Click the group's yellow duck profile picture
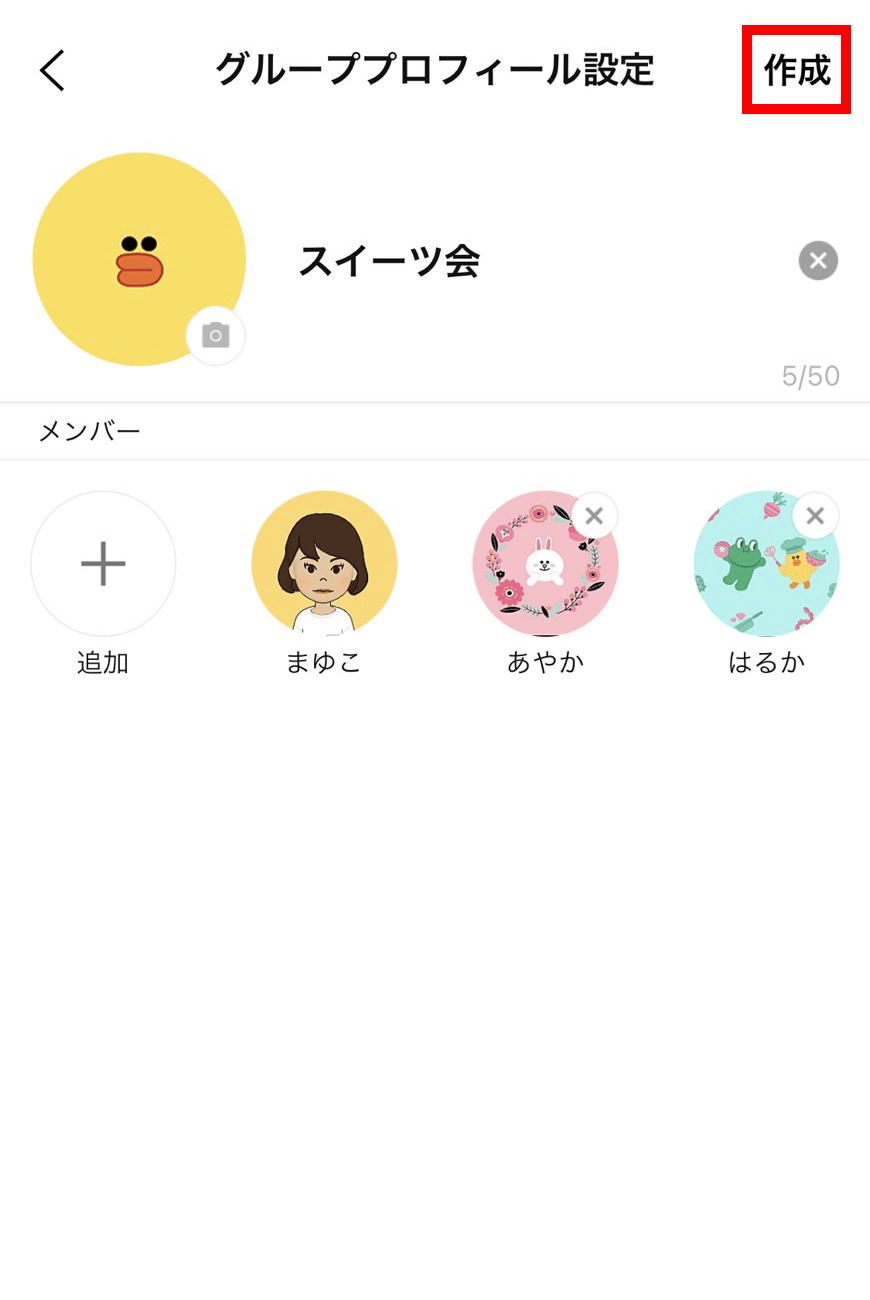 (140, 258)
